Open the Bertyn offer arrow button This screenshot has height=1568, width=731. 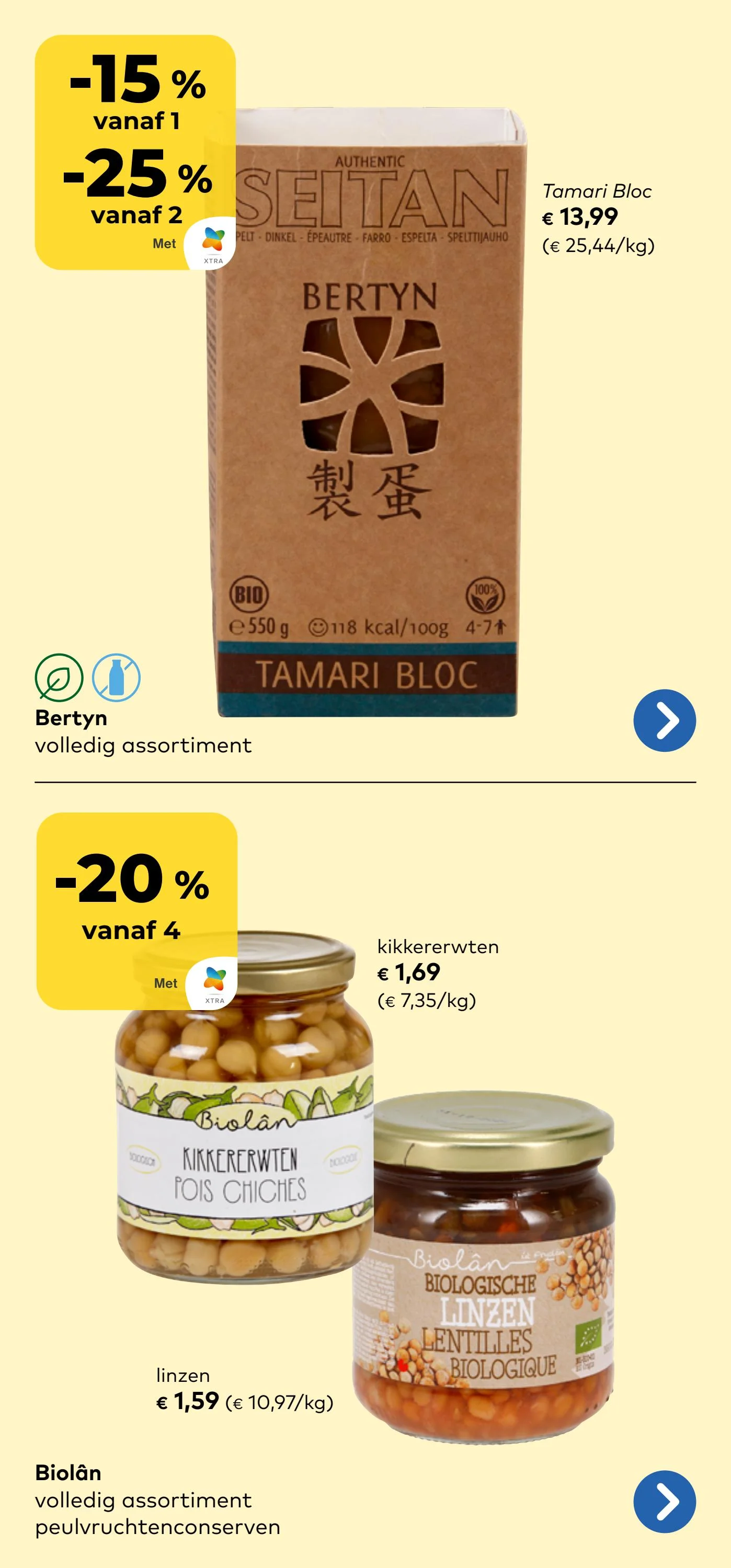point(664,720)
